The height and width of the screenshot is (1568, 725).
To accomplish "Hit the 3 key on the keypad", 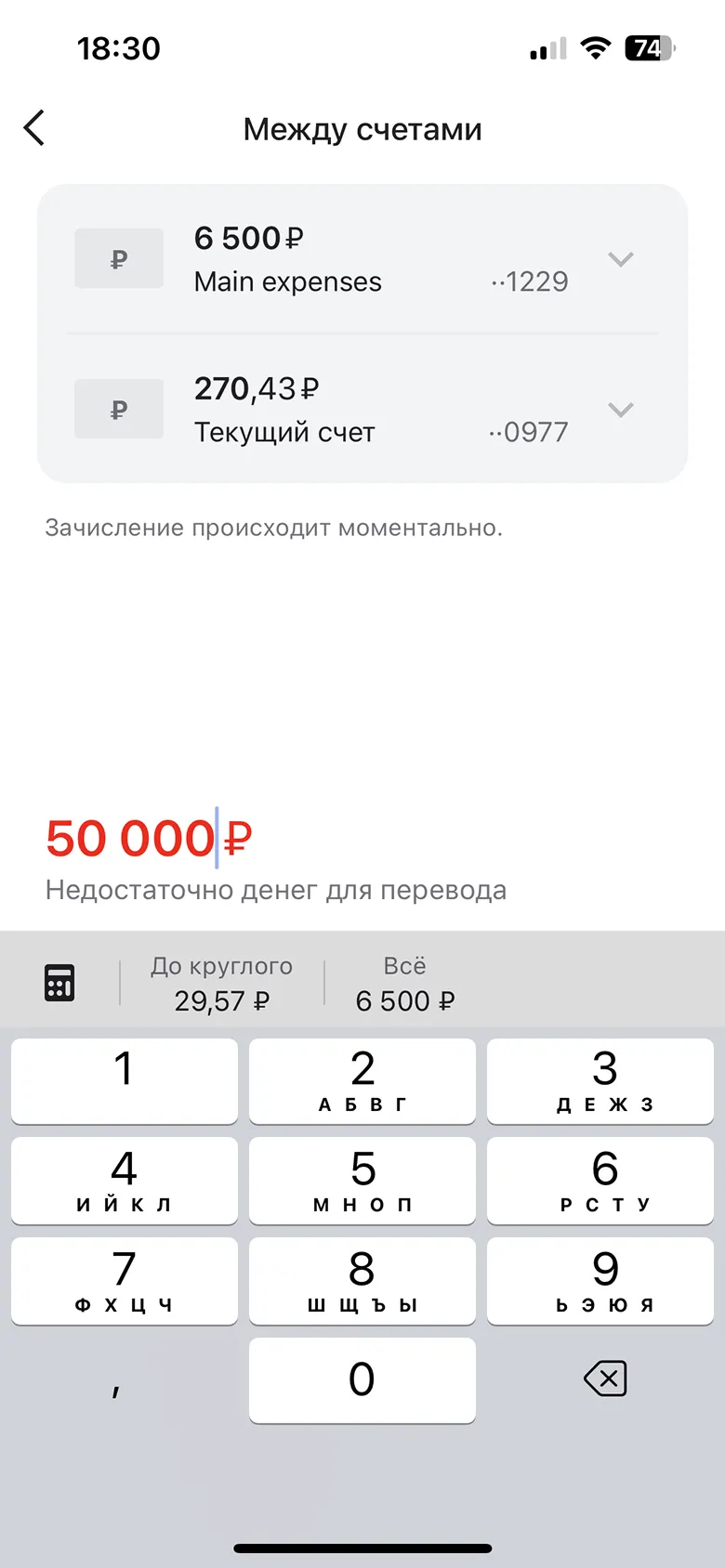I will (x=600, y=1080).
